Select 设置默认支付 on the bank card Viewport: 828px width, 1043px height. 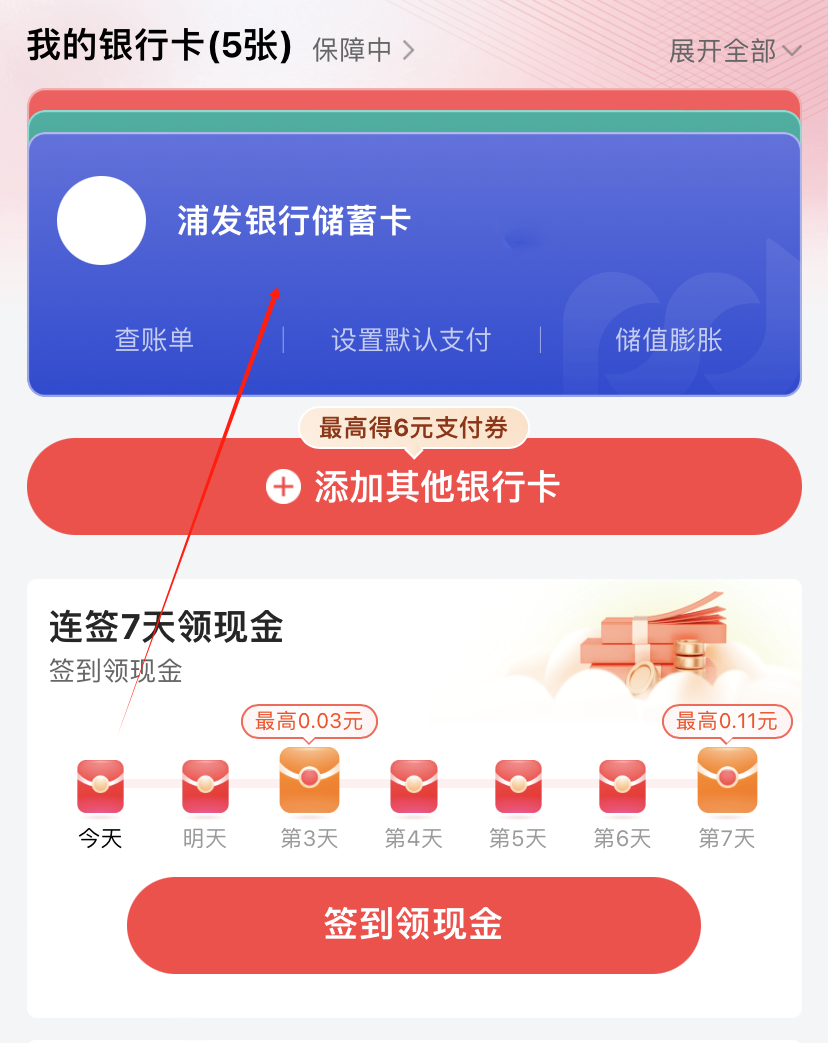(x=411, y=340)
